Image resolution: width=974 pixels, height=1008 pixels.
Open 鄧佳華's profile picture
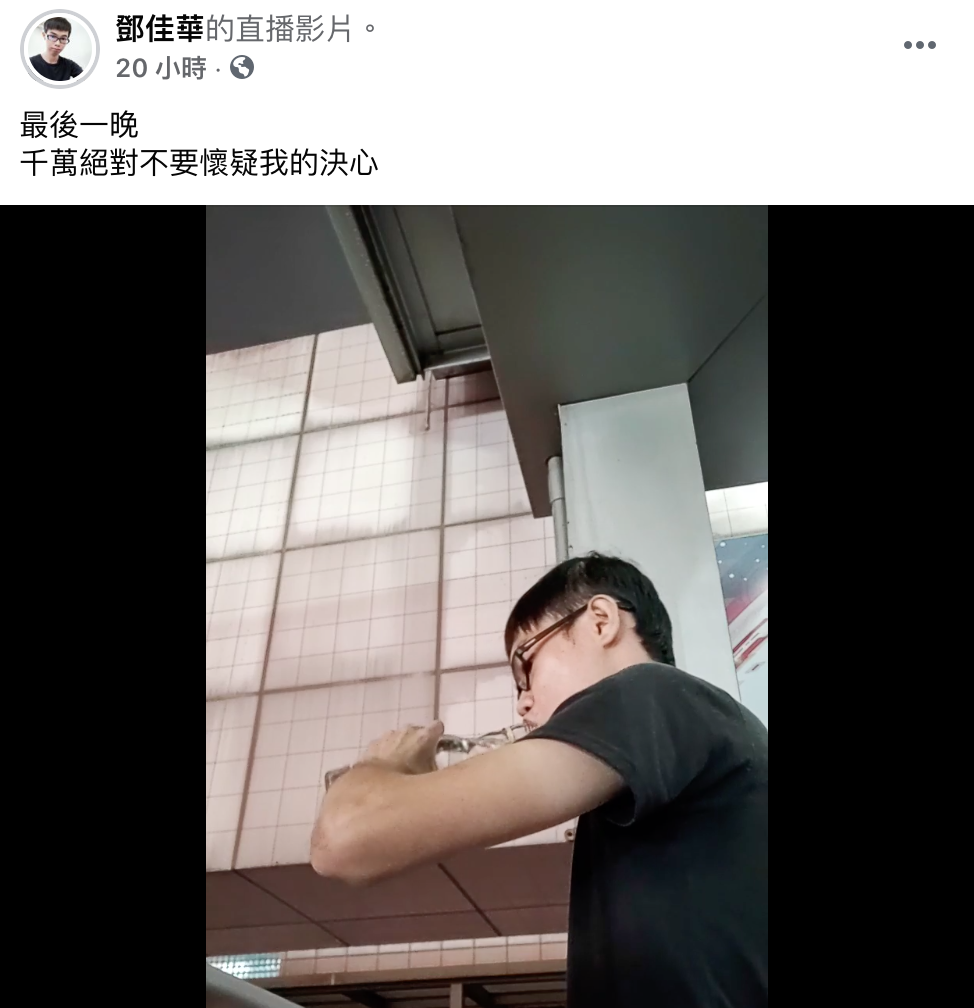pos(60,49)
